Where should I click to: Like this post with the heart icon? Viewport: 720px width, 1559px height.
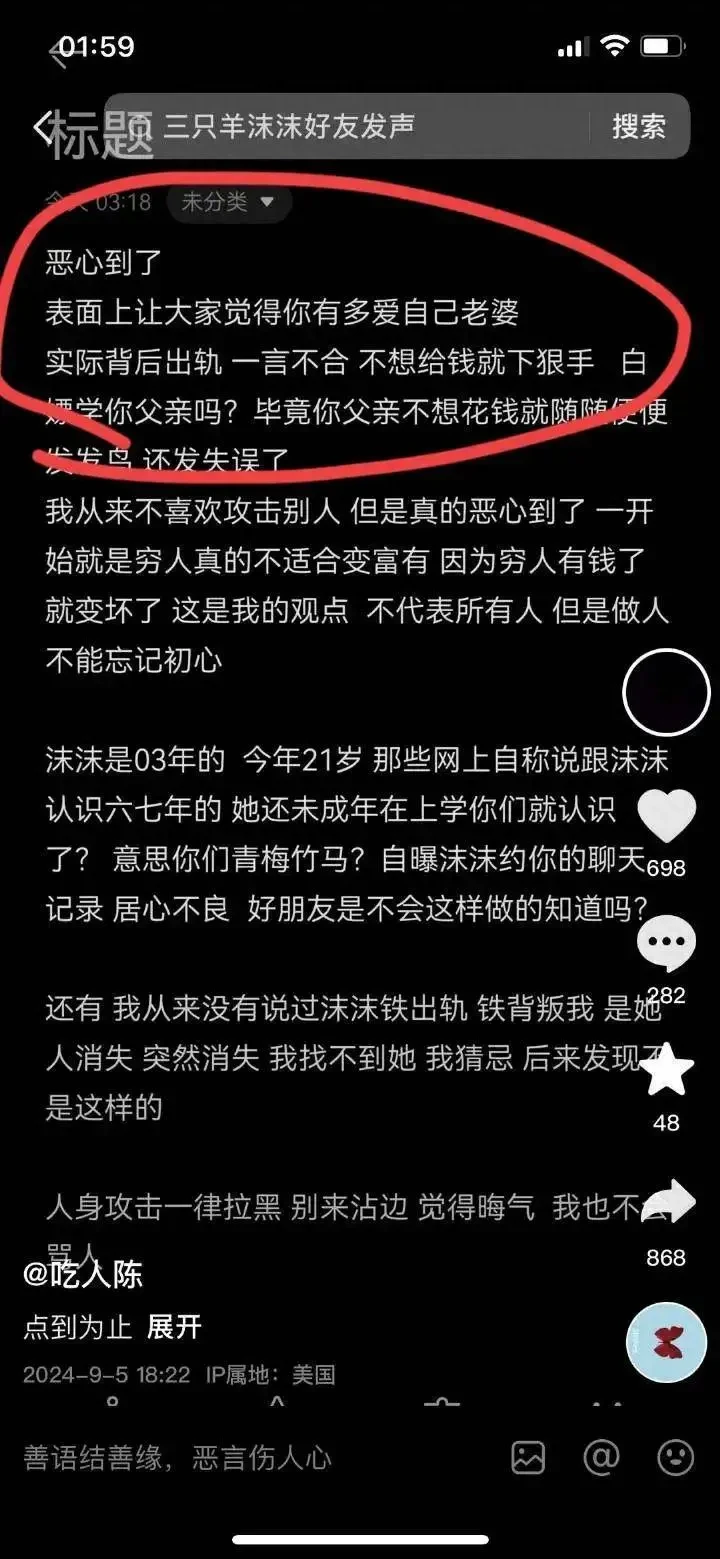[x=666, y=815]
